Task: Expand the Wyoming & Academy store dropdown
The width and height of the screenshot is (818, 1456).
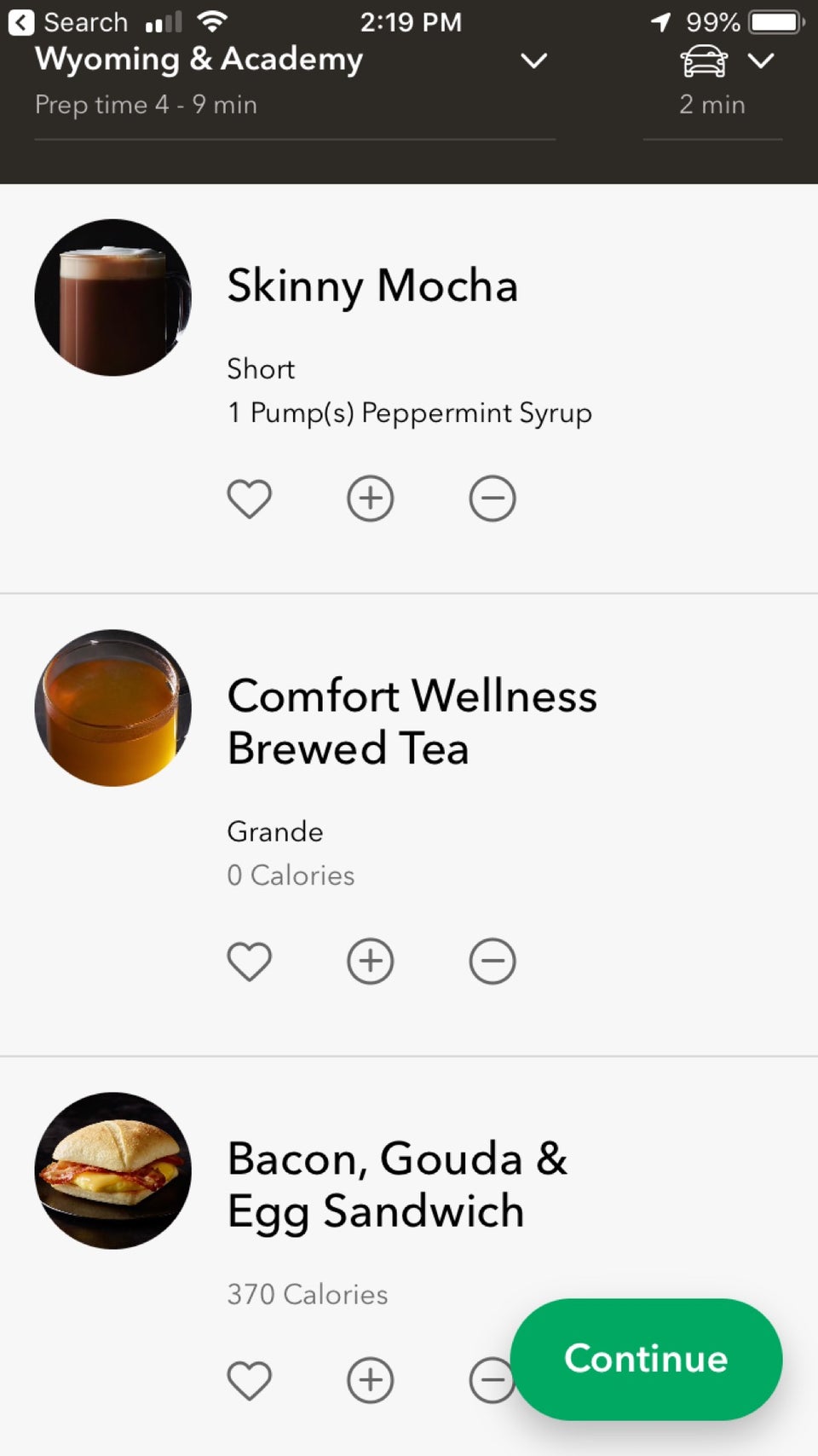Action: (533, 61)
